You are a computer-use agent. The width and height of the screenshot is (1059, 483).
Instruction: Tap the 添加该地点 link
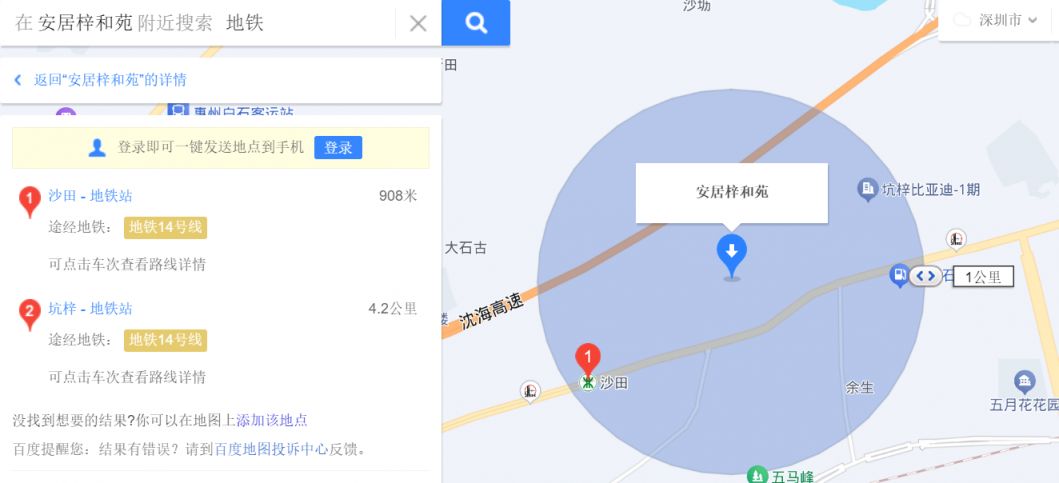click(x=272, y=421)
